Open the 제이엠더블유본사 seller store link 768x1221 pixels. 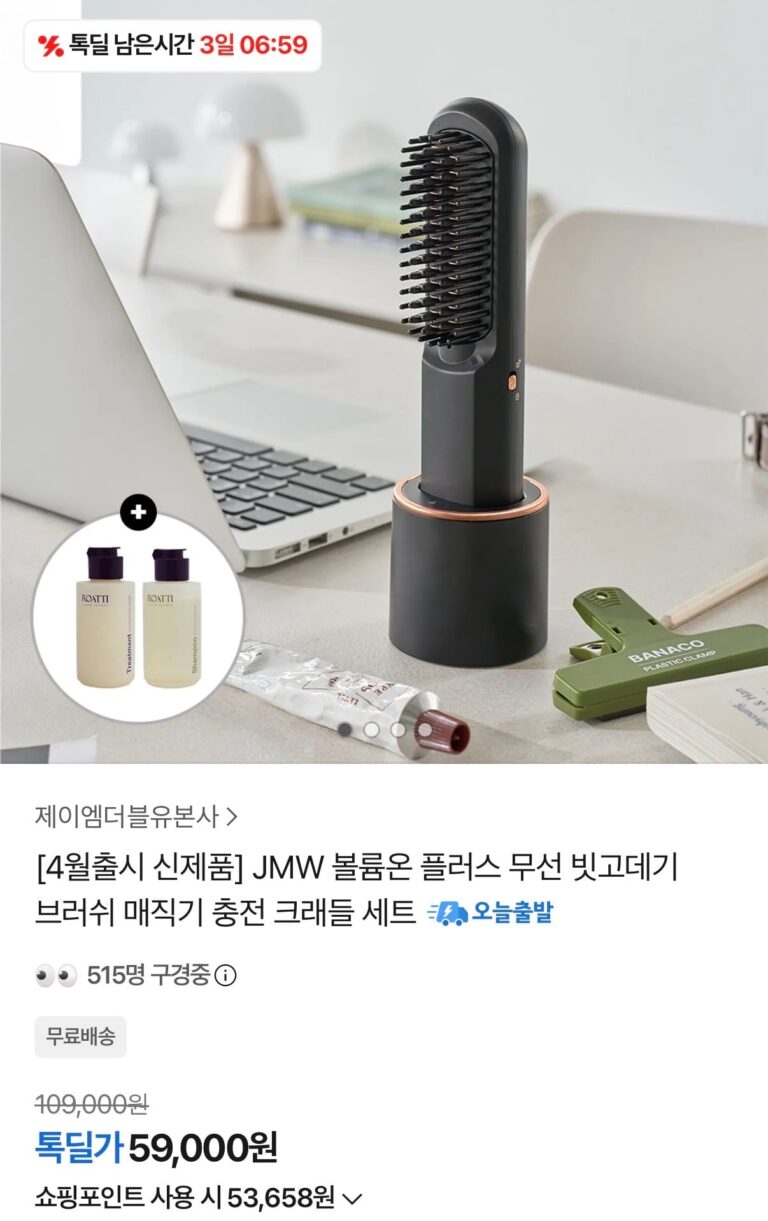tap(136, 816)
